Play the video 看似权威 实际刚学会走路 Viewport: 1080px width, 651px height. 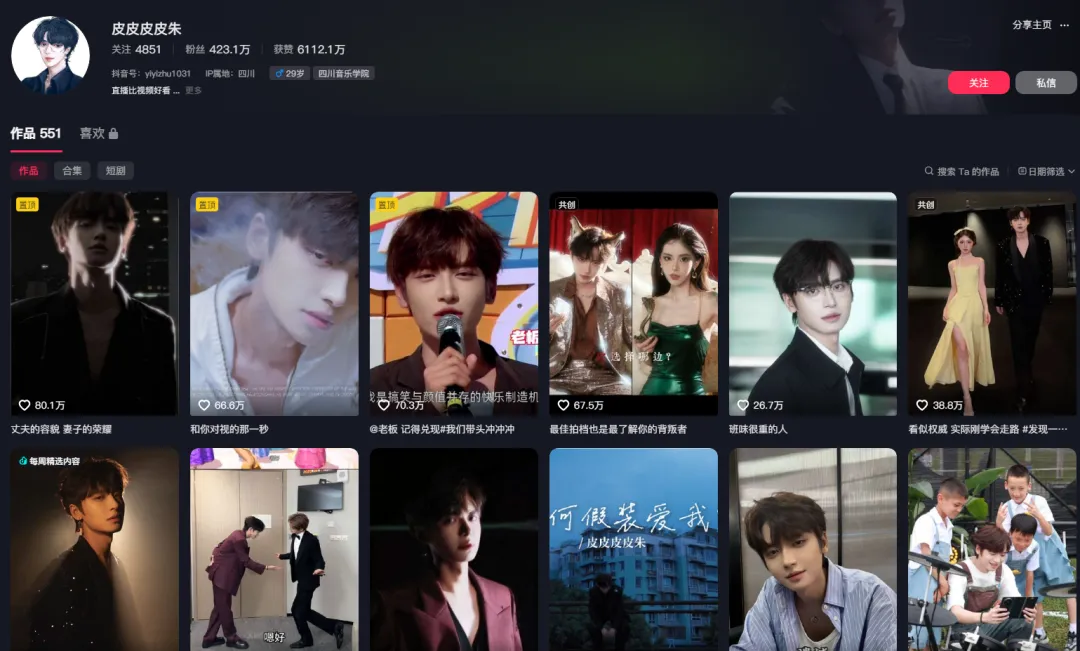[992, 303]
